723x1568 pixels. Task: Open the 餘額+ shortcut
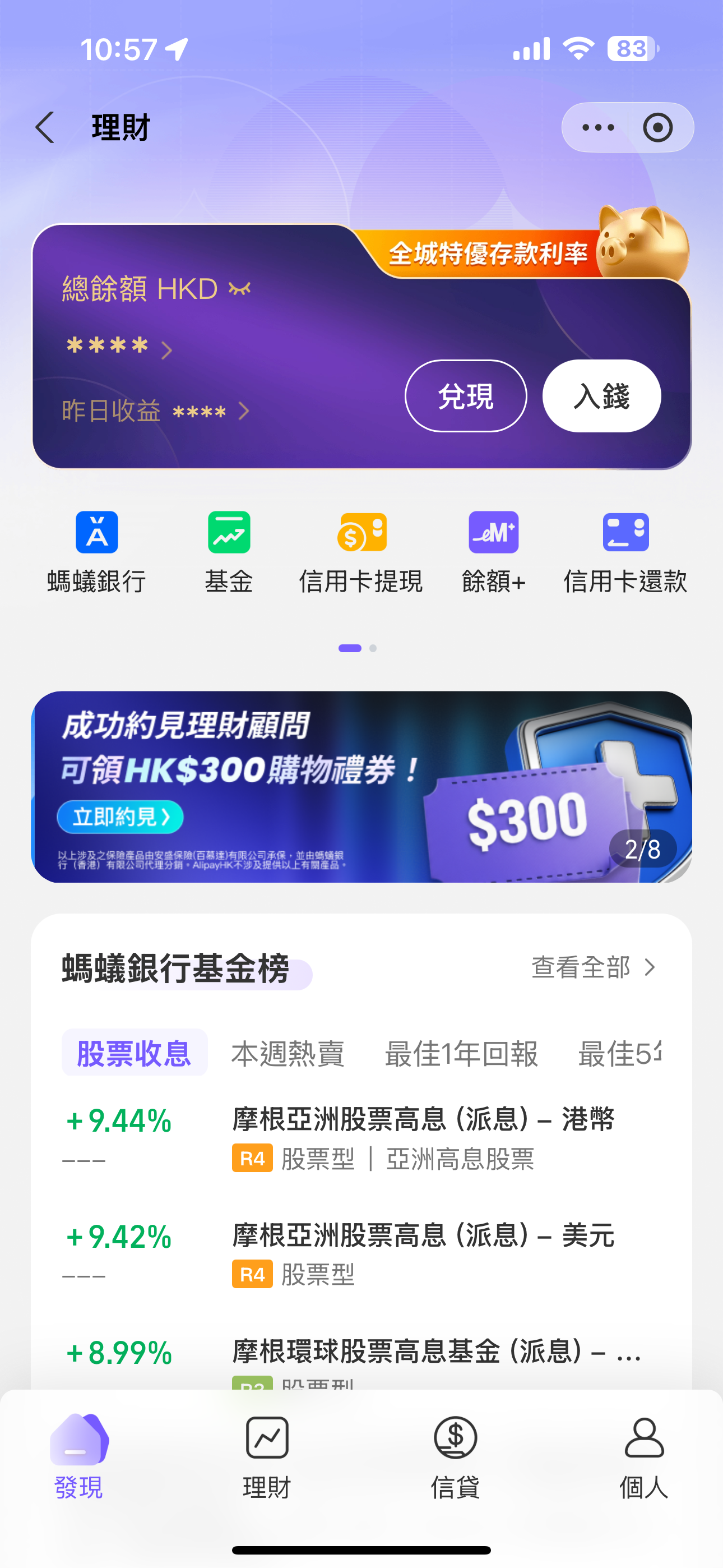(x=493, y=552)
